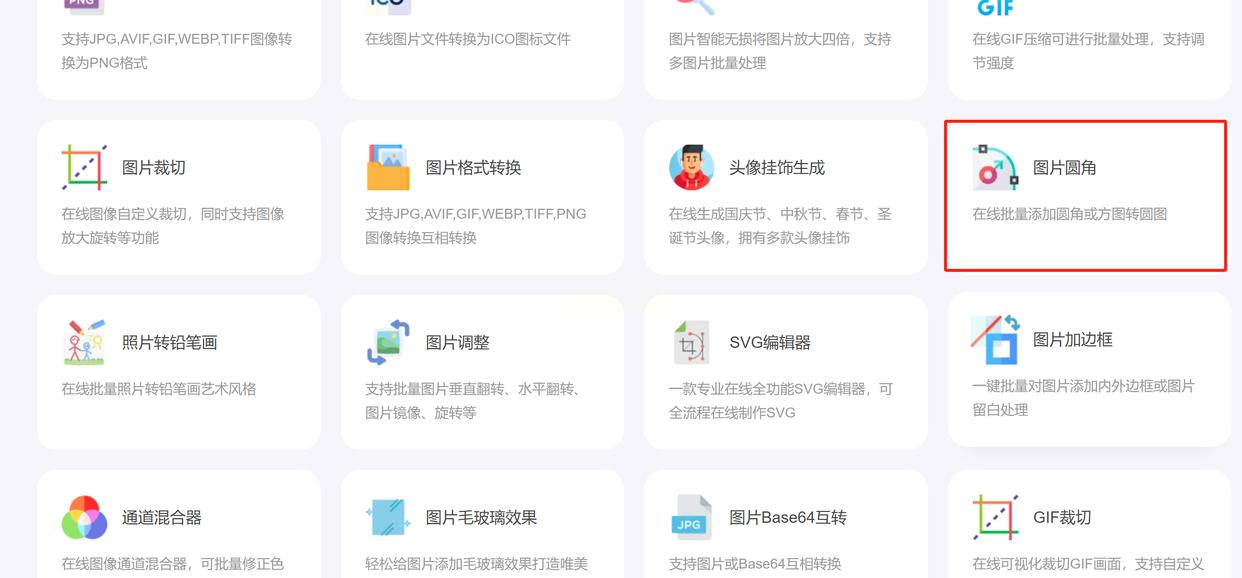Select the 图片加边框 tool

[x=1089, y=368]
